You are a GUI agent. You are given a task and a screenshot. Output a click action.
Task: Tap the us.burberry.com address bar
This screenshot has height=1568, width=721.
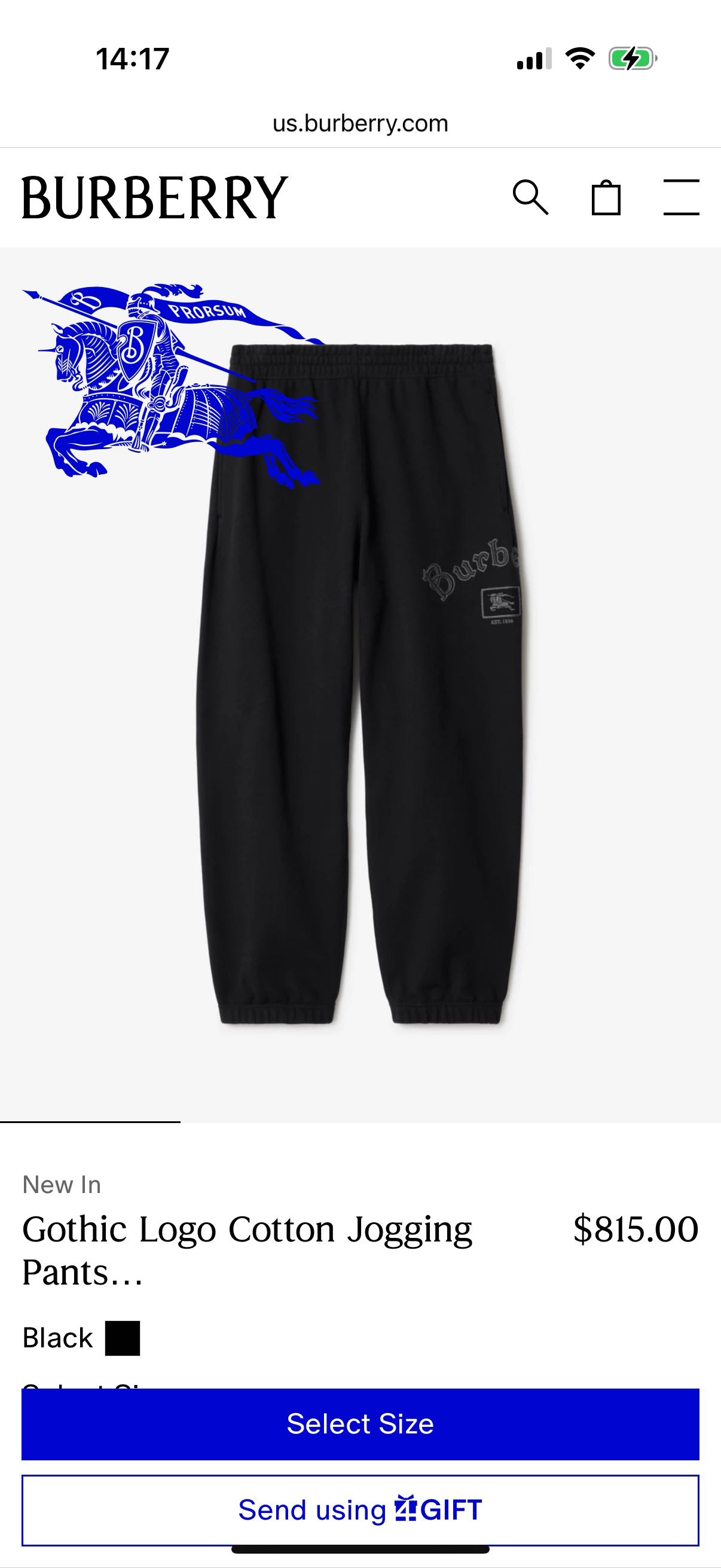tap(360, 124)
